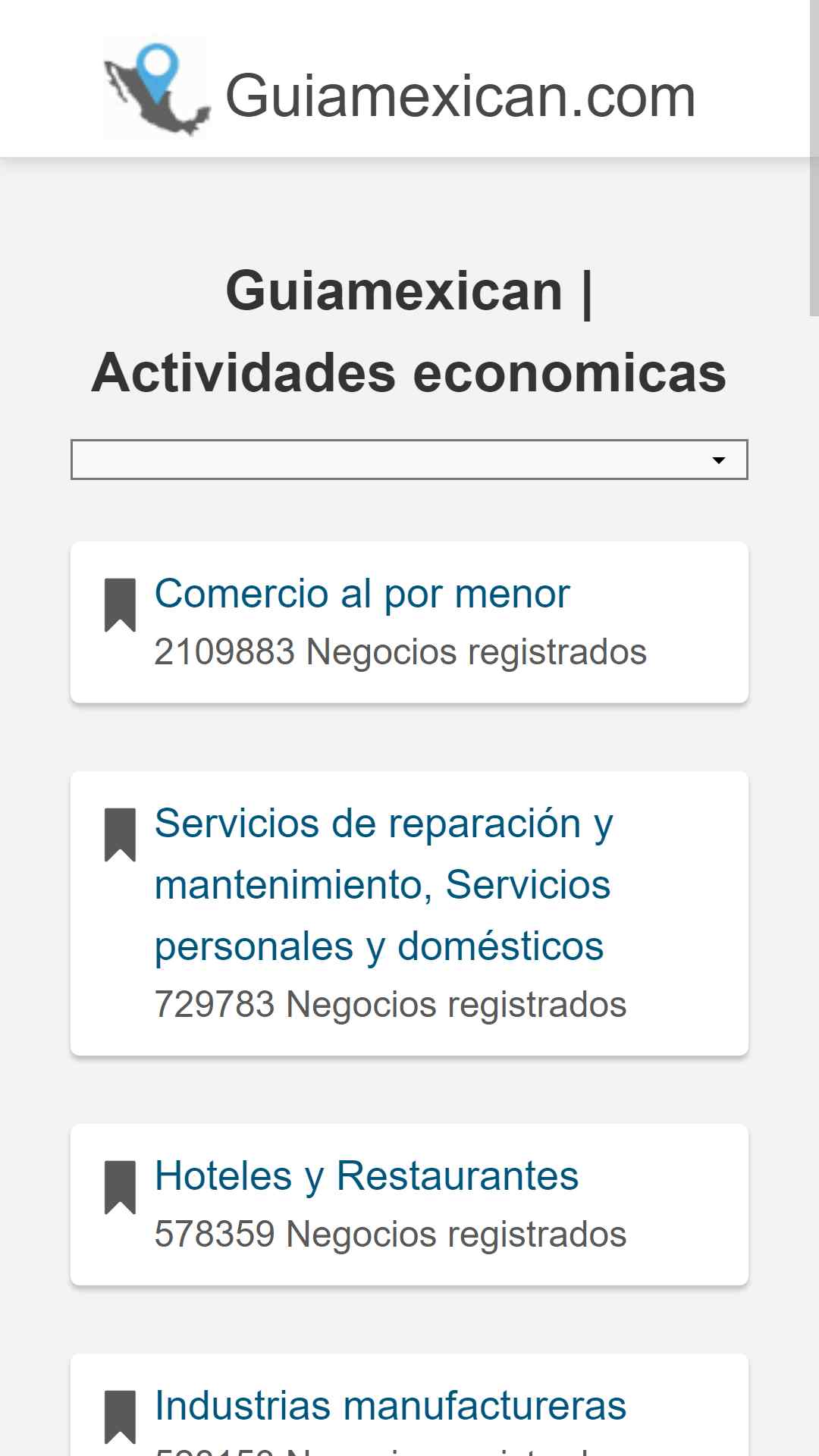The height and width of the screenshot is (1456, 819).
Task: Open Industrias manufactureras category
Action: (x=391, y=1405)
